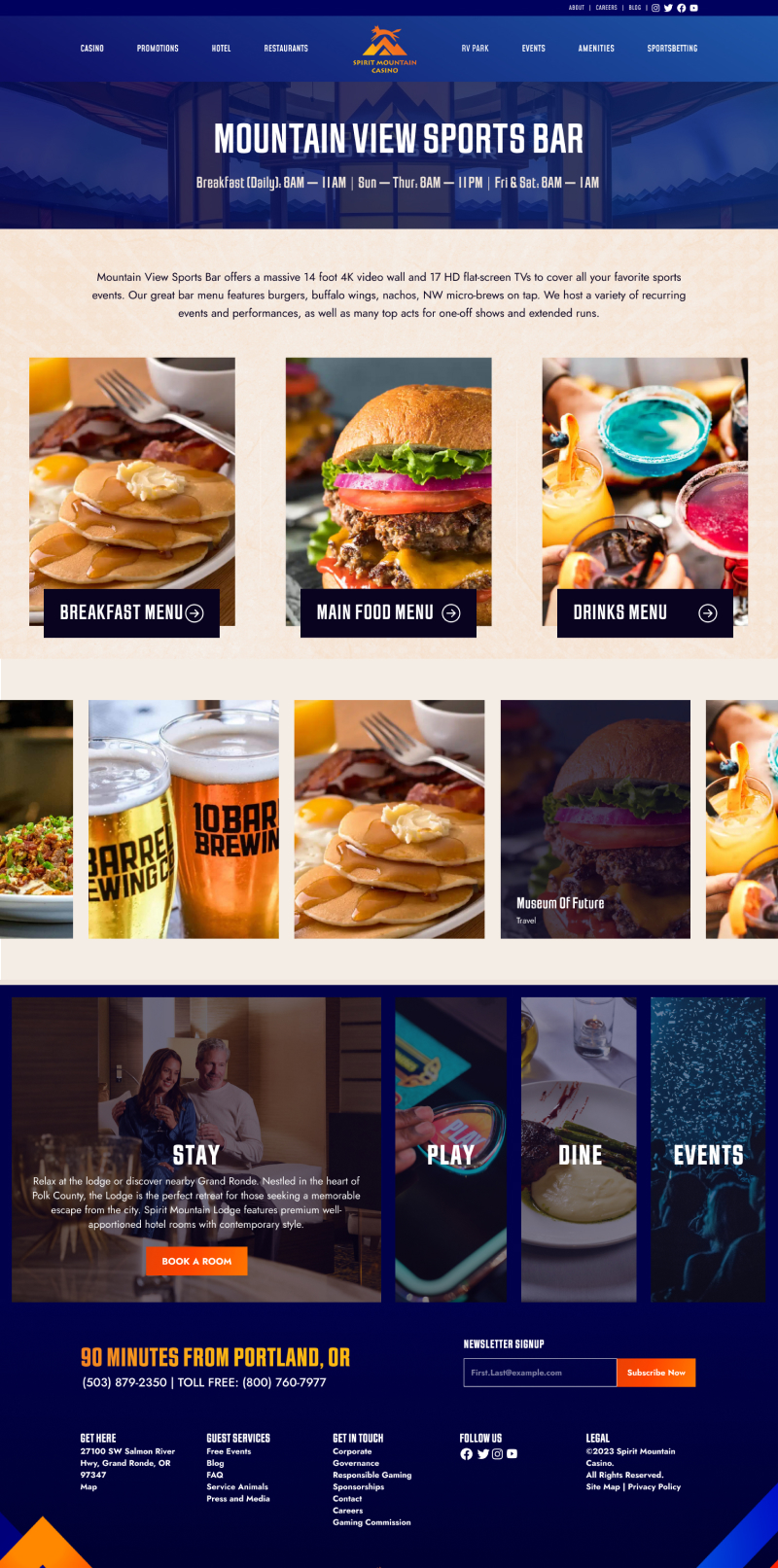This screenshot has height=1568, width=778.
Task: View the Main Food Menu
Action: click(388, 612)
